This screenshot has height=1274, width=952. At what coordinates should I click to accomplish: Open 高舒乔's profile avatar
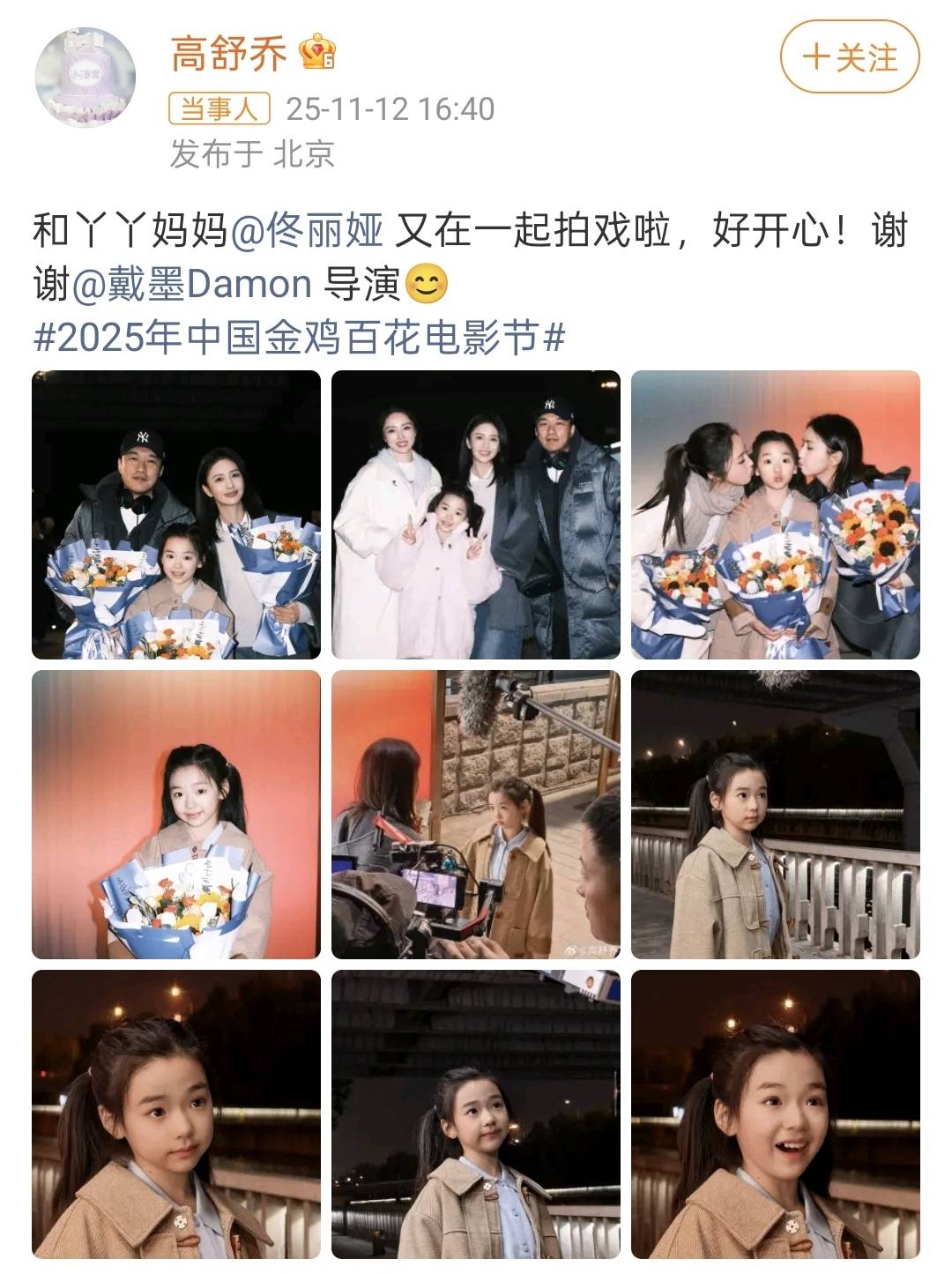85,78
